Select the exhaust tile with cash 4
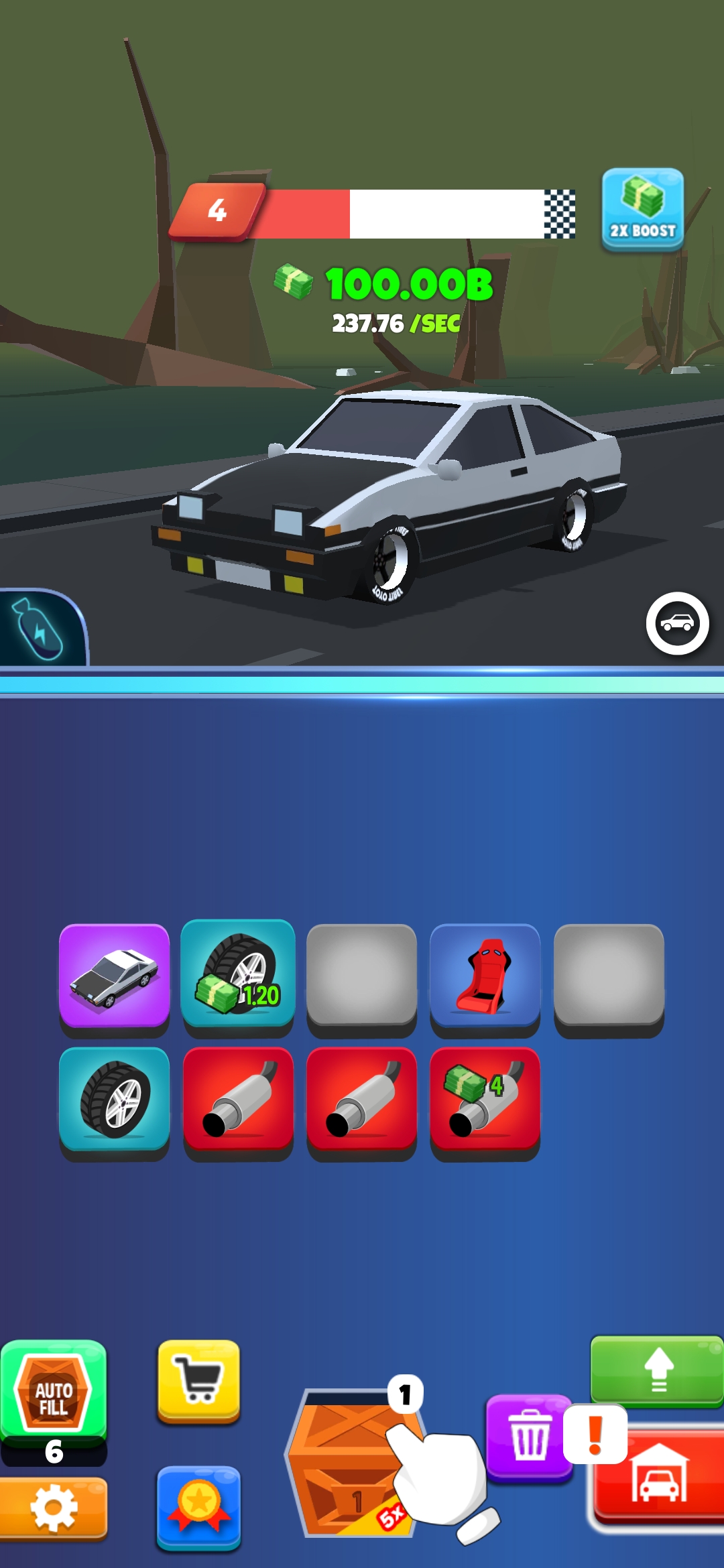Viewport: 724px width, 1568px height. (485, 1100)
